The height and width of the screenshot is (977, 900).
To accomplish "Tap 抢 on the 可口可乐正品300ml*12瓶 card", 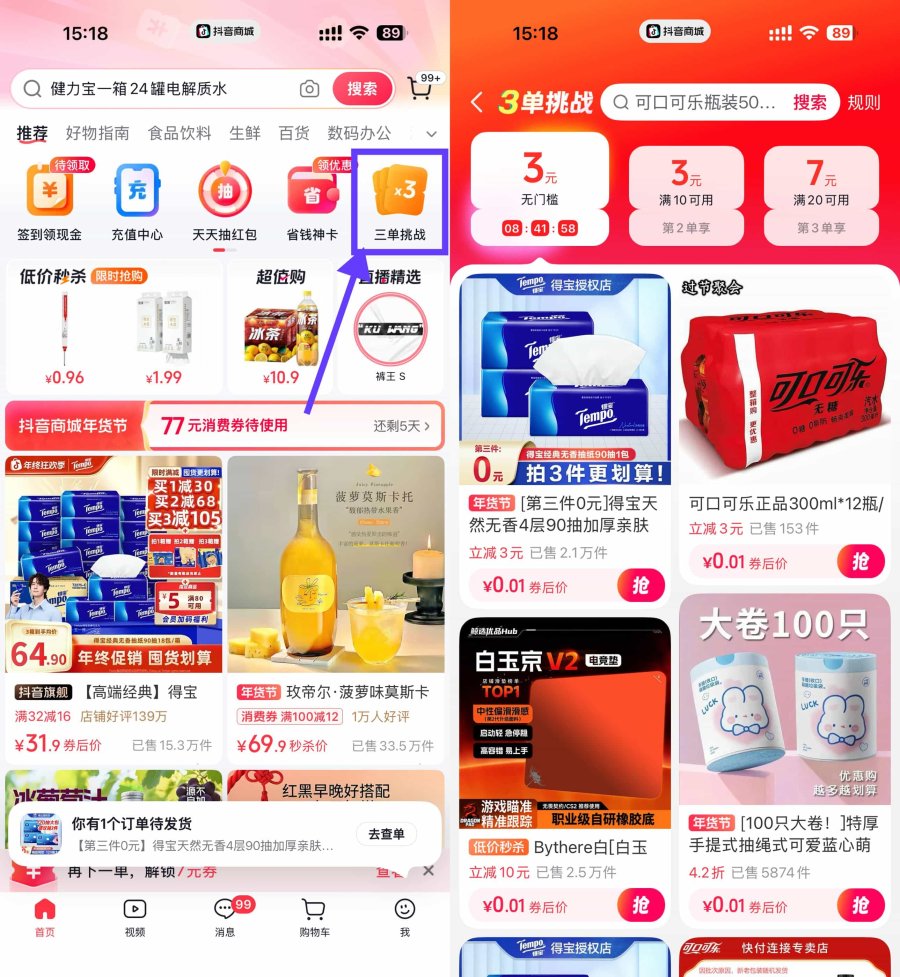I will click(x=860, y=561).
